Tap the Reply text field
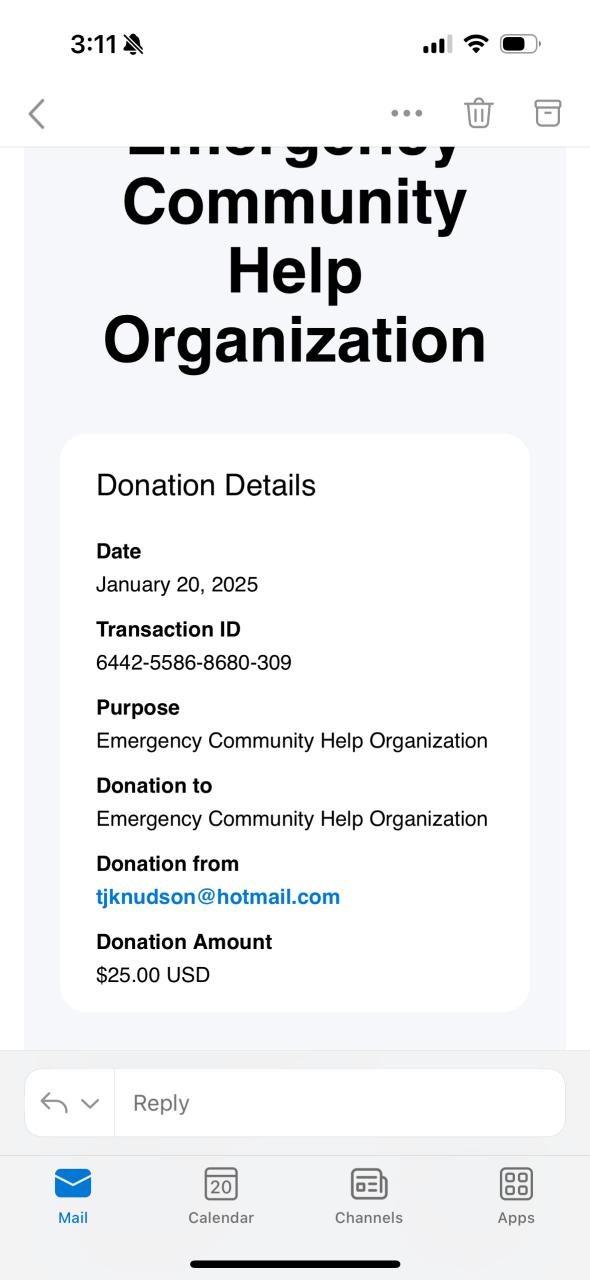The height and width of the screenshot is (1280, 590). pyautogui.click(x=340, y=1103)
